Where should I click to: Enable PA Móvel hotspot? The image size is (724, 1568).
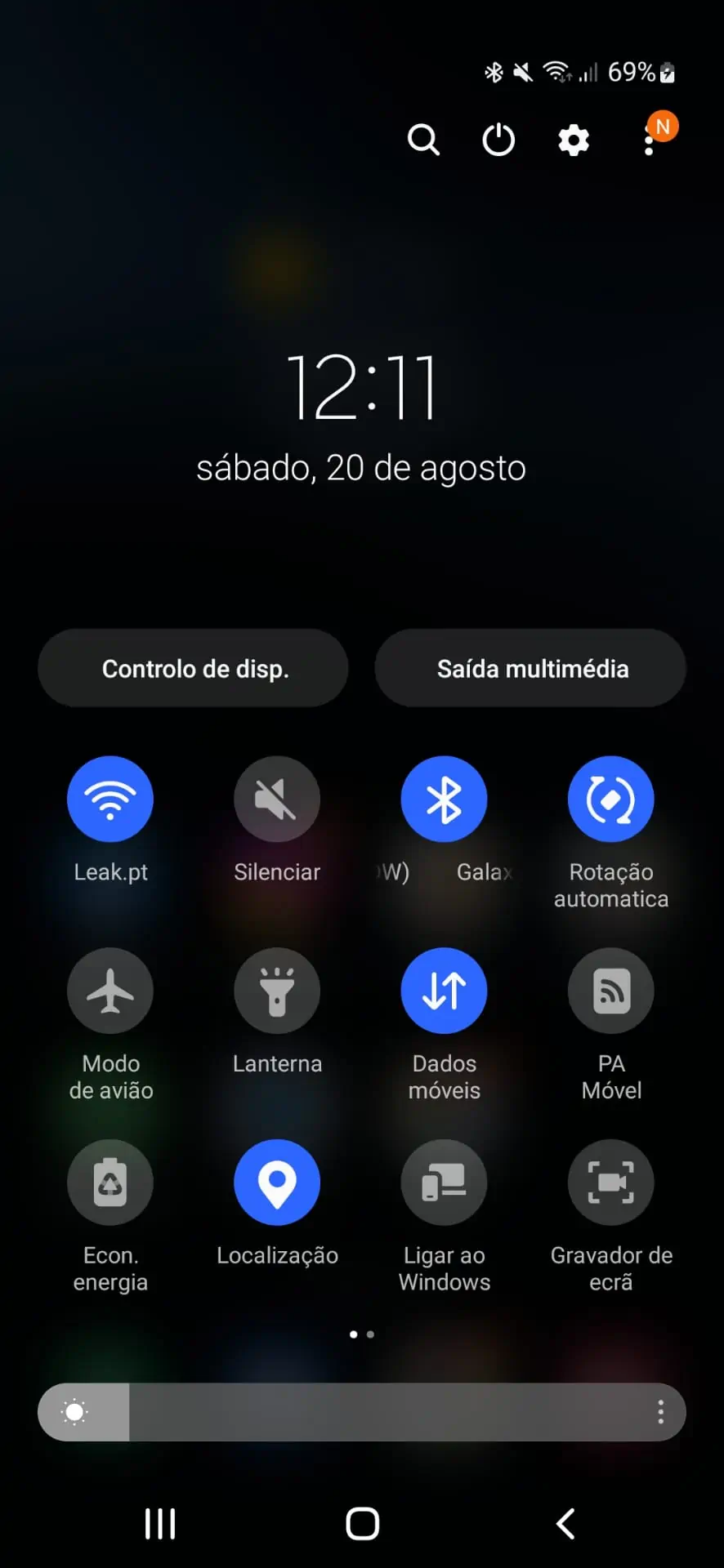pyautogui.click(x=610, y=991)
